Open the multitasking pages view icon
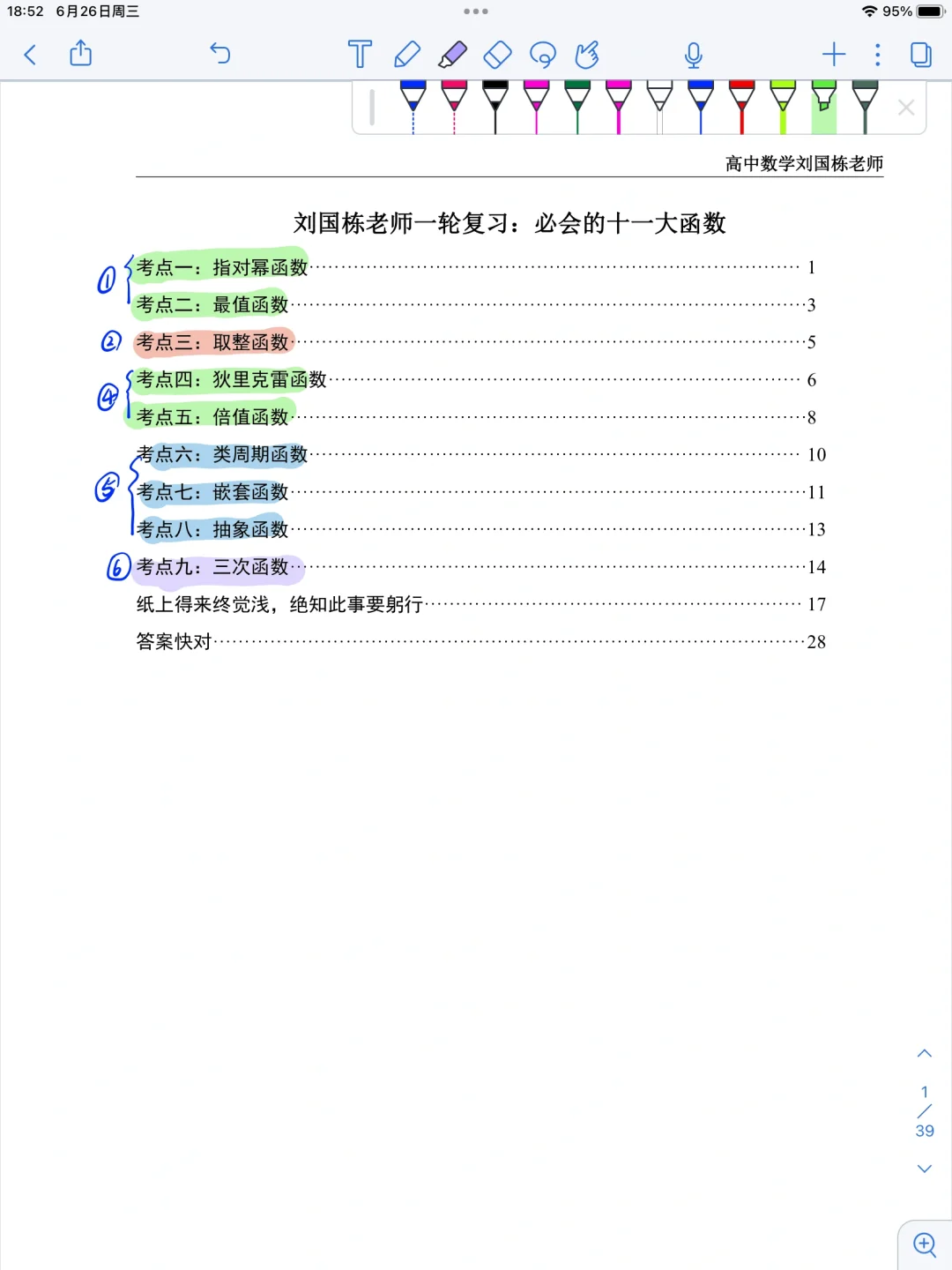Screen dimensions: 952x1270 pyautogui.click(x=920, y=54)
